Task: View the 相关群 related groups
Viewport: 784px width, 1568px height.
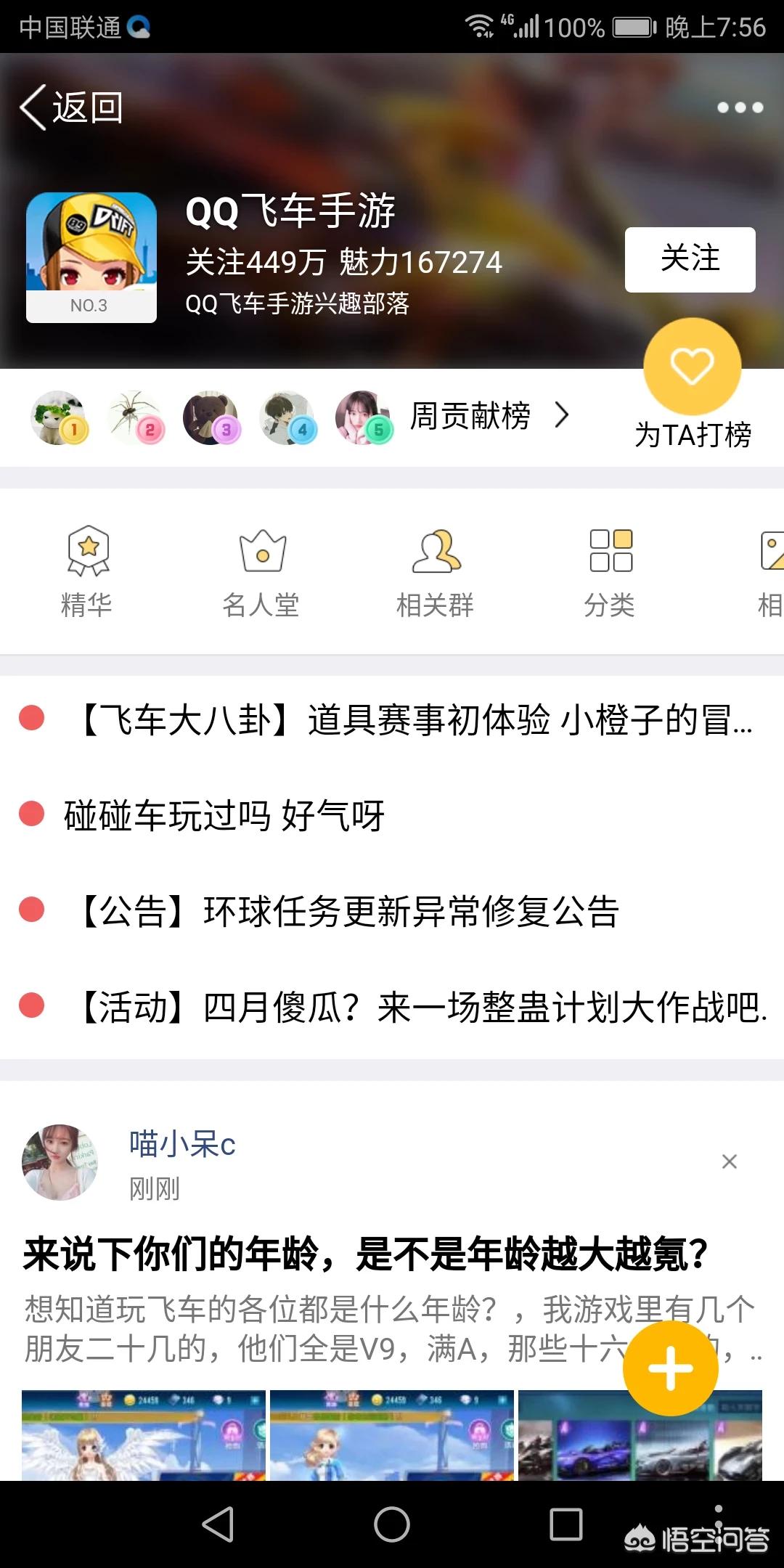Action: [436, 571]
